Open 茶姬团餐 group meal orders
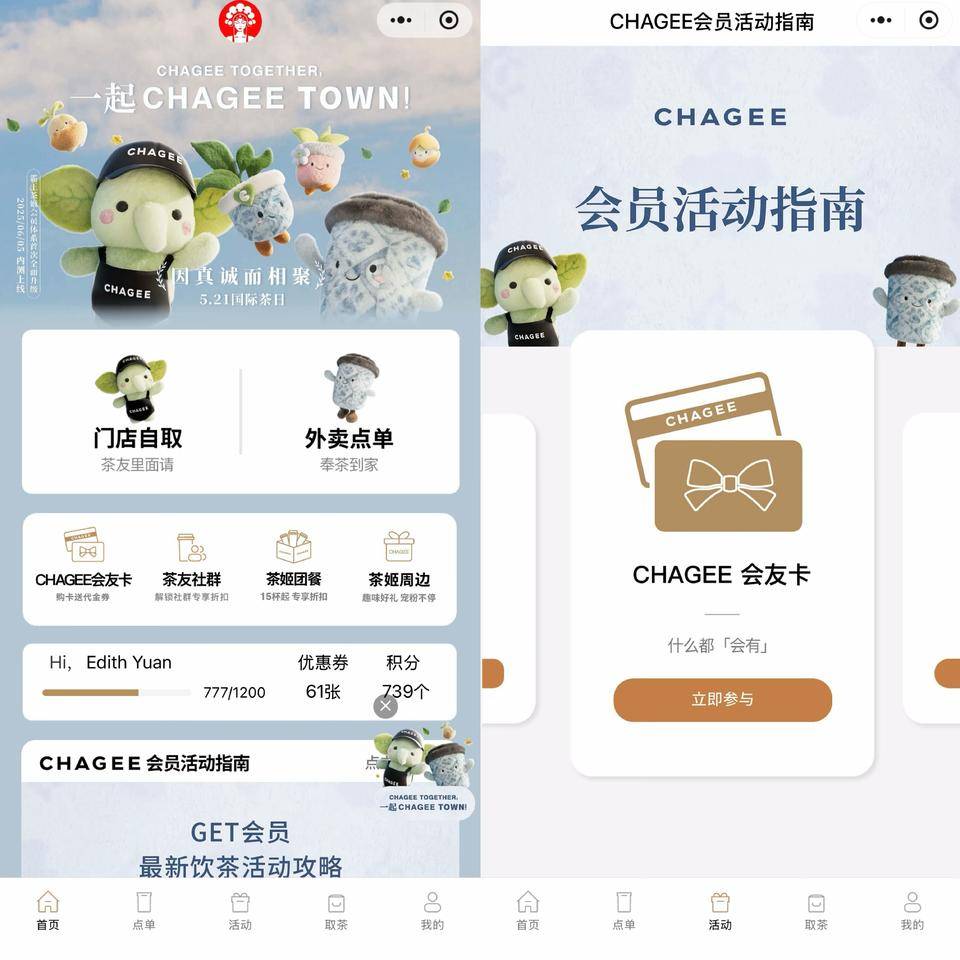The width and height of the screenshot is (960, 960). coord(294,567)
